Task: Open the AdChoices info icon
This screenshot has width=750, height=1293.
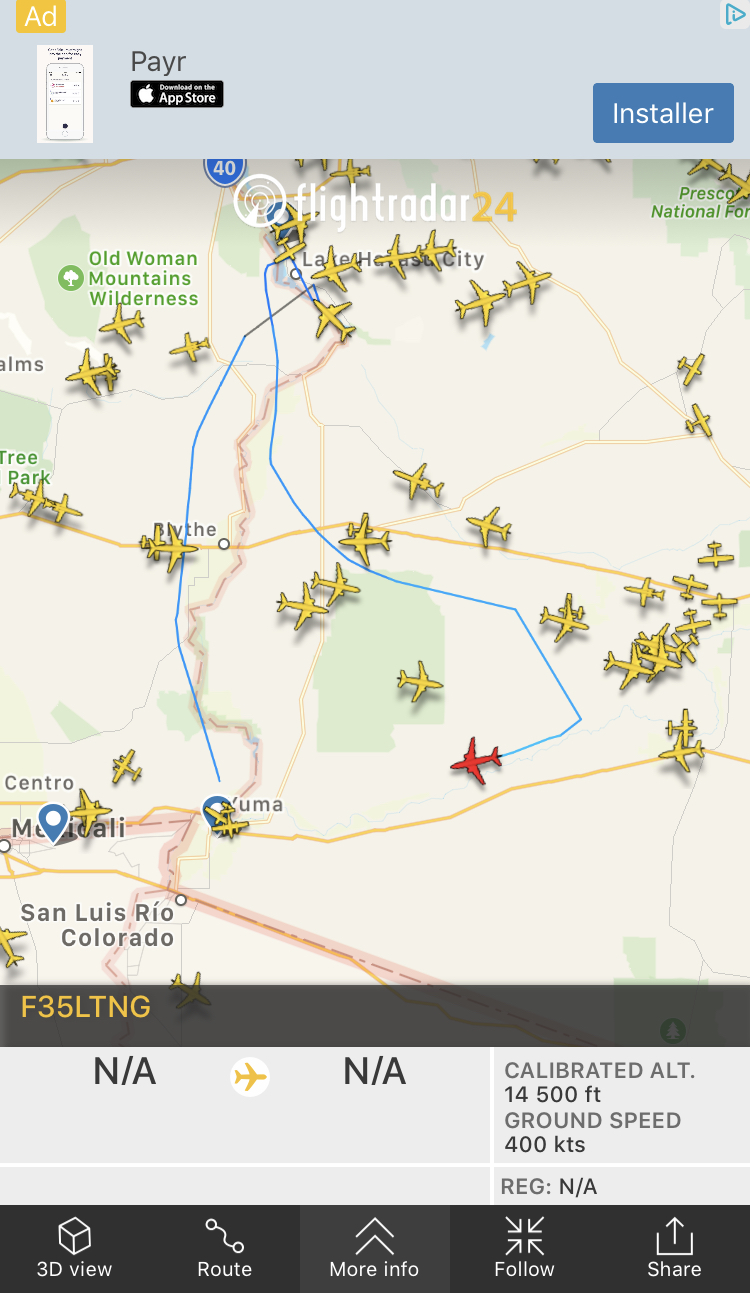Action: (734, 14)
